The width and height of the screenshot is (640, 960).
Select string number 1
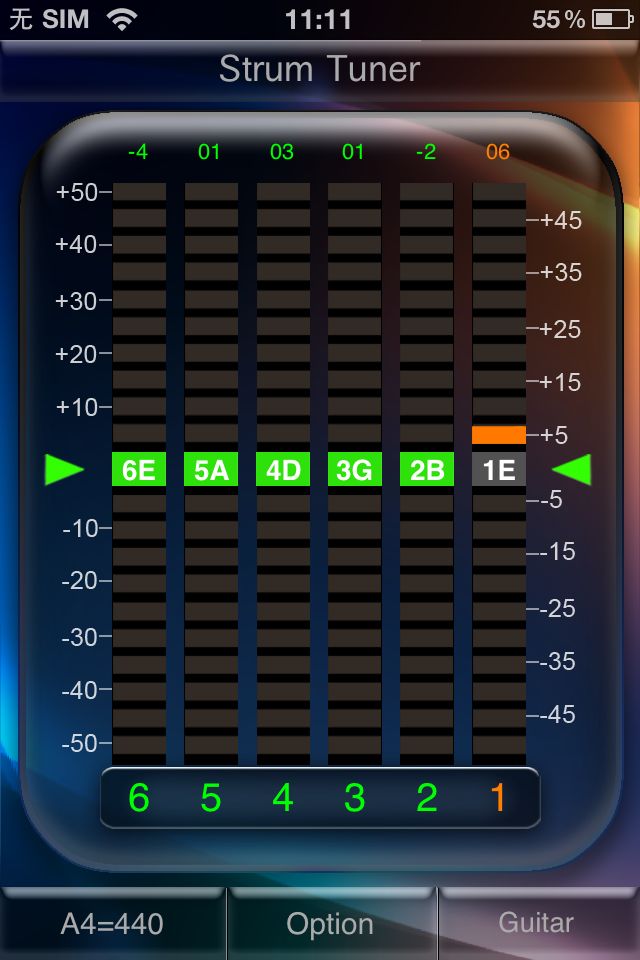[498, 798]
